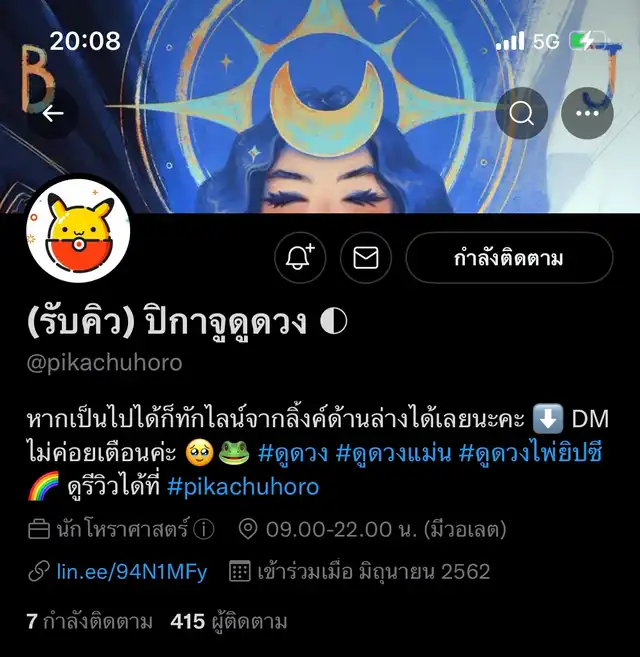Open the #ดูดวง hashtag
The height and width of the screenshot is (657, 640).
(x=293, y=452)
